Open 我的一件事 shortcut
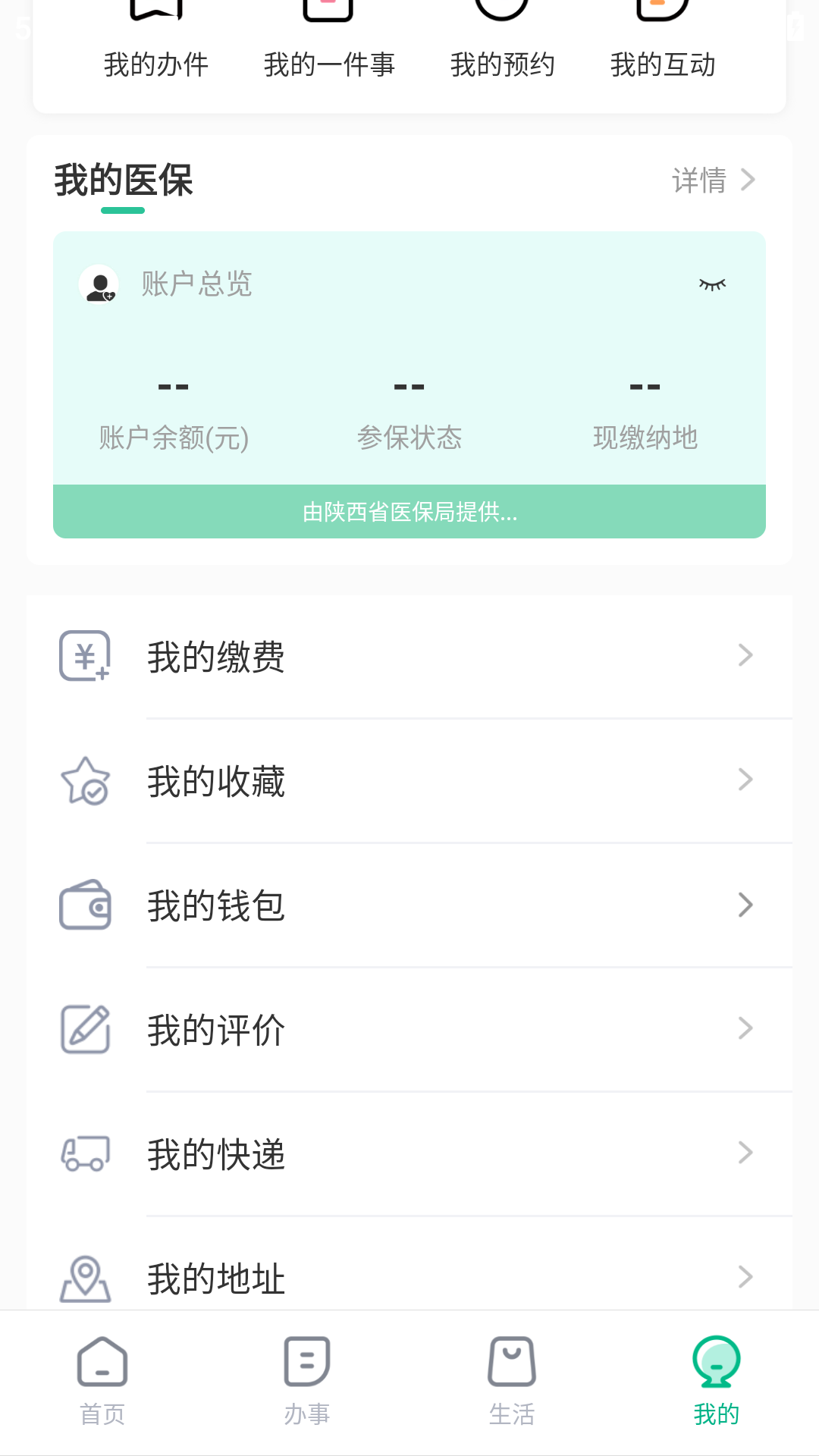The image size is (819, 1456). click(329, 45)
